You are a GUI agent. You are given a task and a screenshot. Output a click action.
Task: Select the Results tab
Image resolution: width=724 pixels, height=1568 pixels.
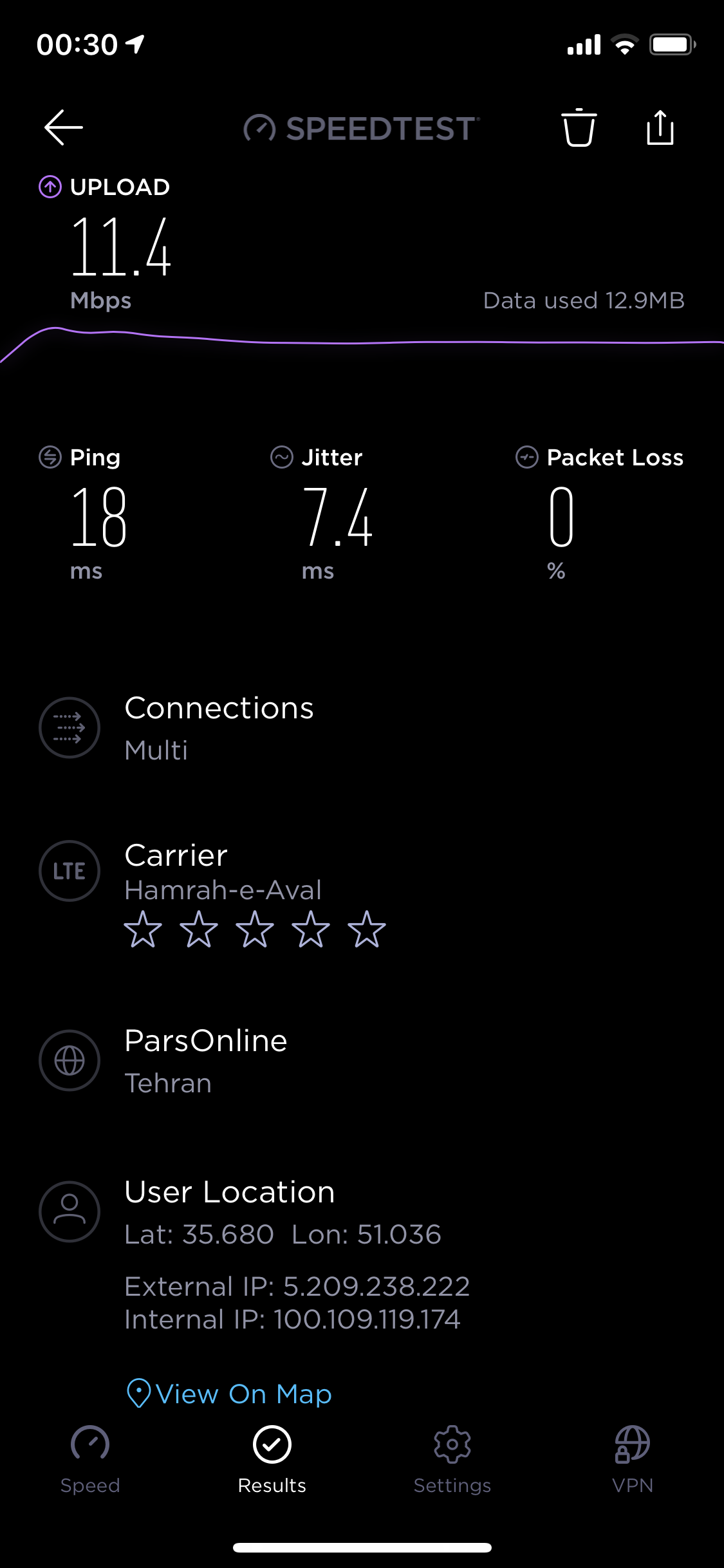(x=272, y=1459)
